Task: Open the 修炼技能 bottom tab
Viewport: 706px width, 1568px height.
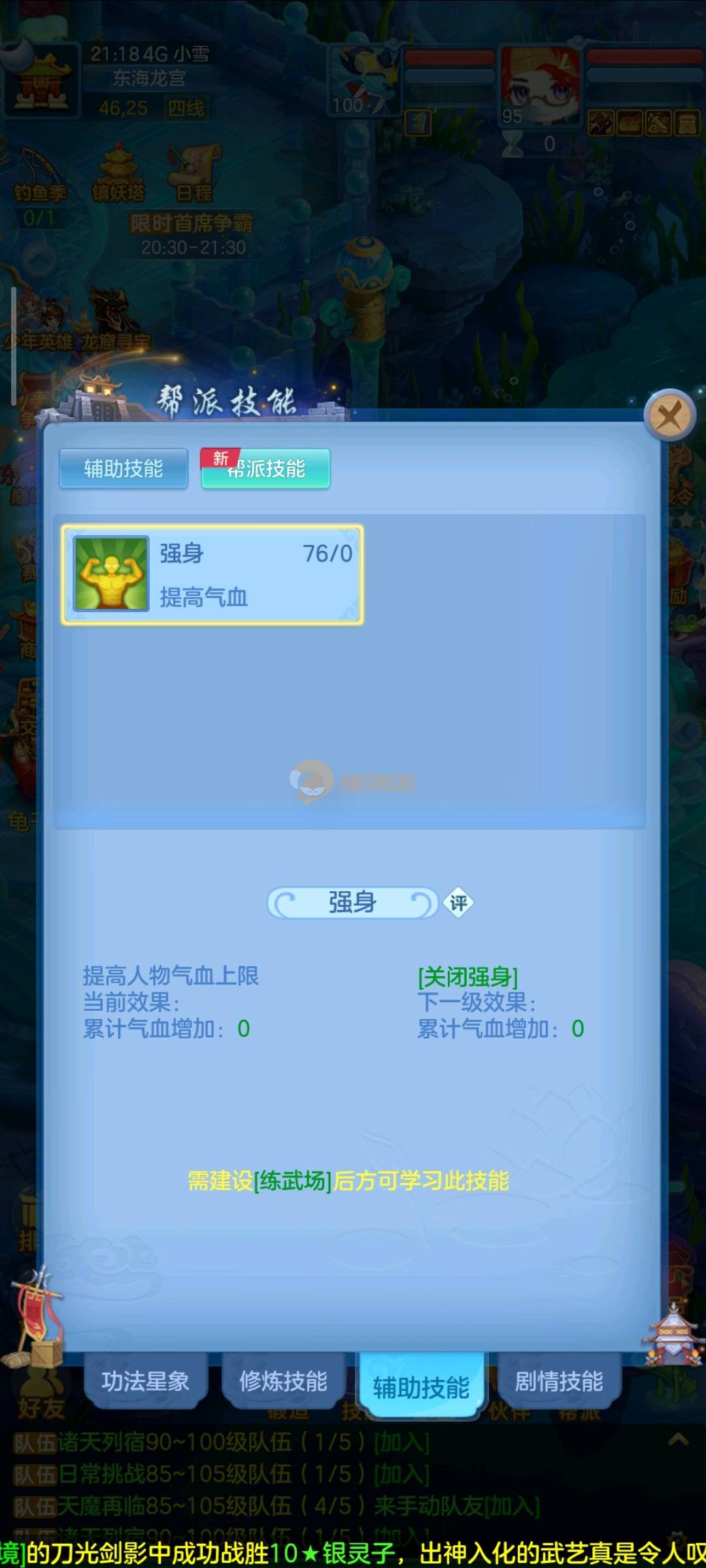Action: tap(283, 1381)
